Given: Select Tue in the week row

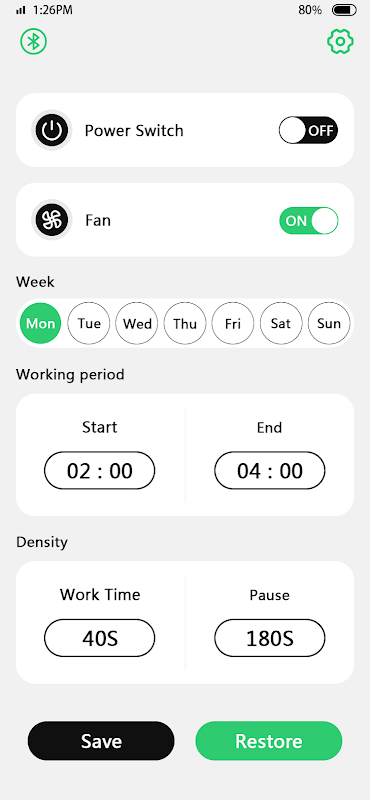Looking at the screenshot, I should (x=89, y=323).
